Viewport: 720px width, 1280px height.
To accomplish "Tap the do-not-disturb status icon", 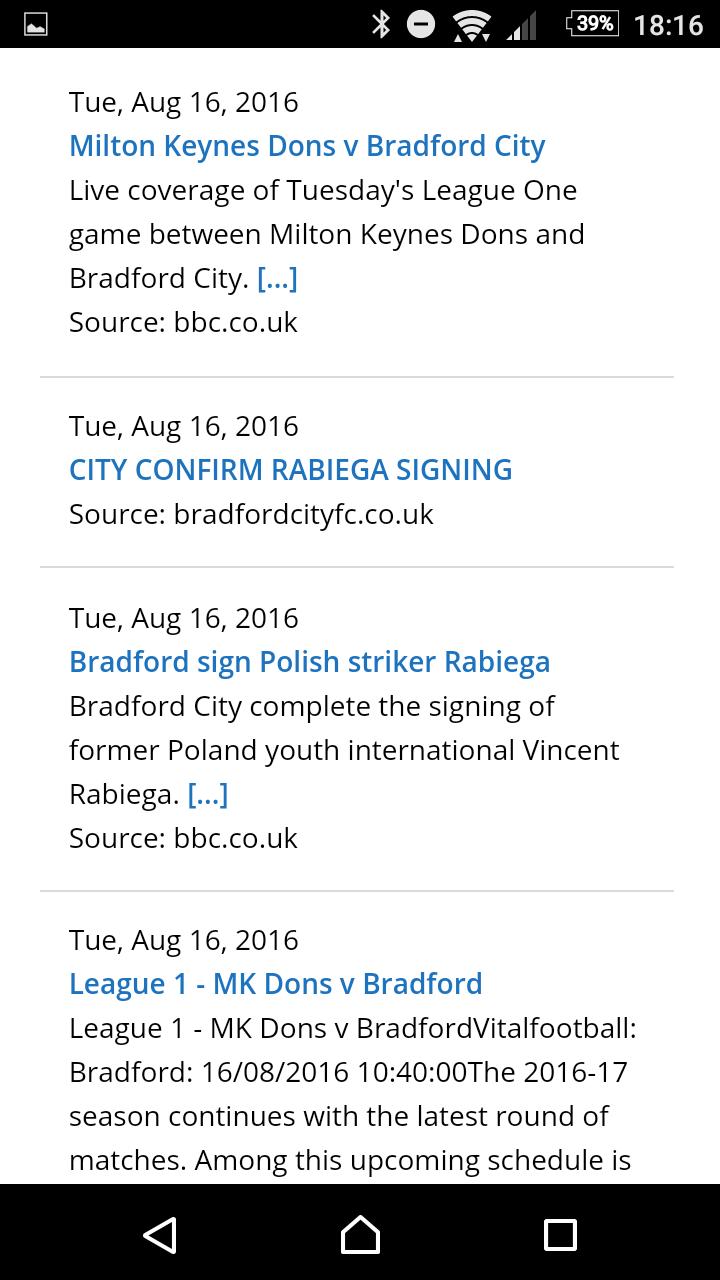I will (x=421, y=25).
